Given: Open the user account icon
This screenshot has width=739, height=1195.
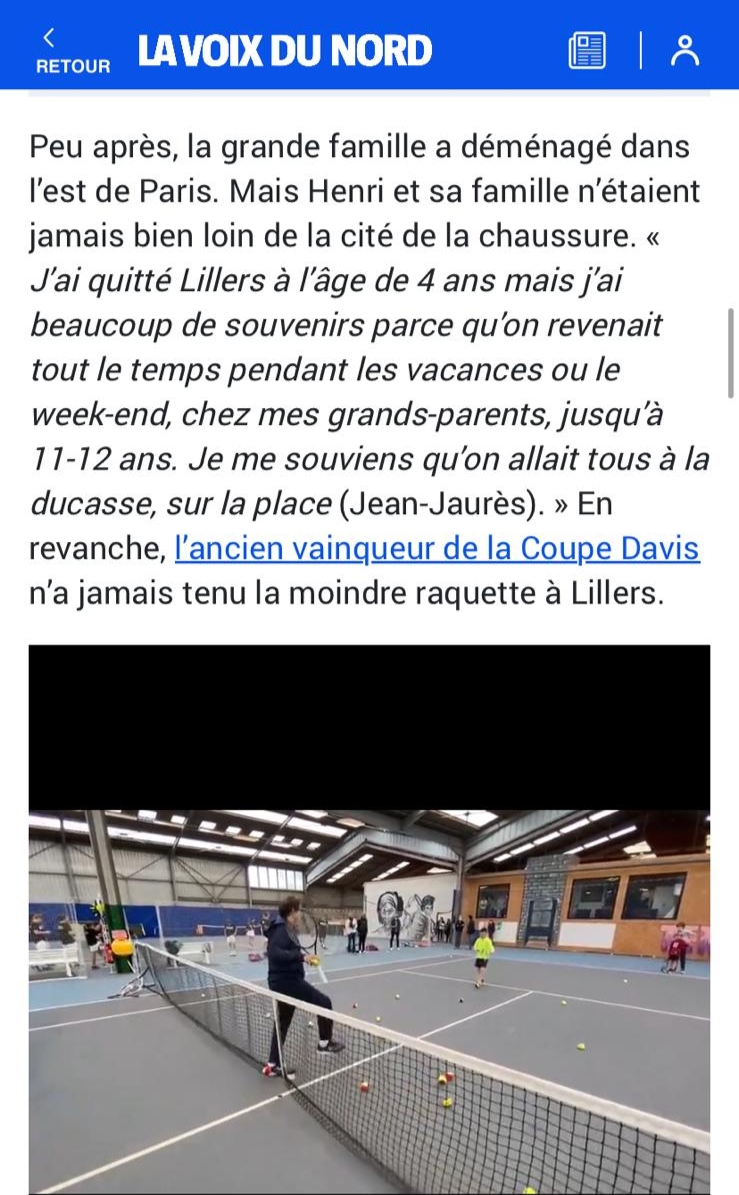Looking at the screenshot, I should 684,51.
